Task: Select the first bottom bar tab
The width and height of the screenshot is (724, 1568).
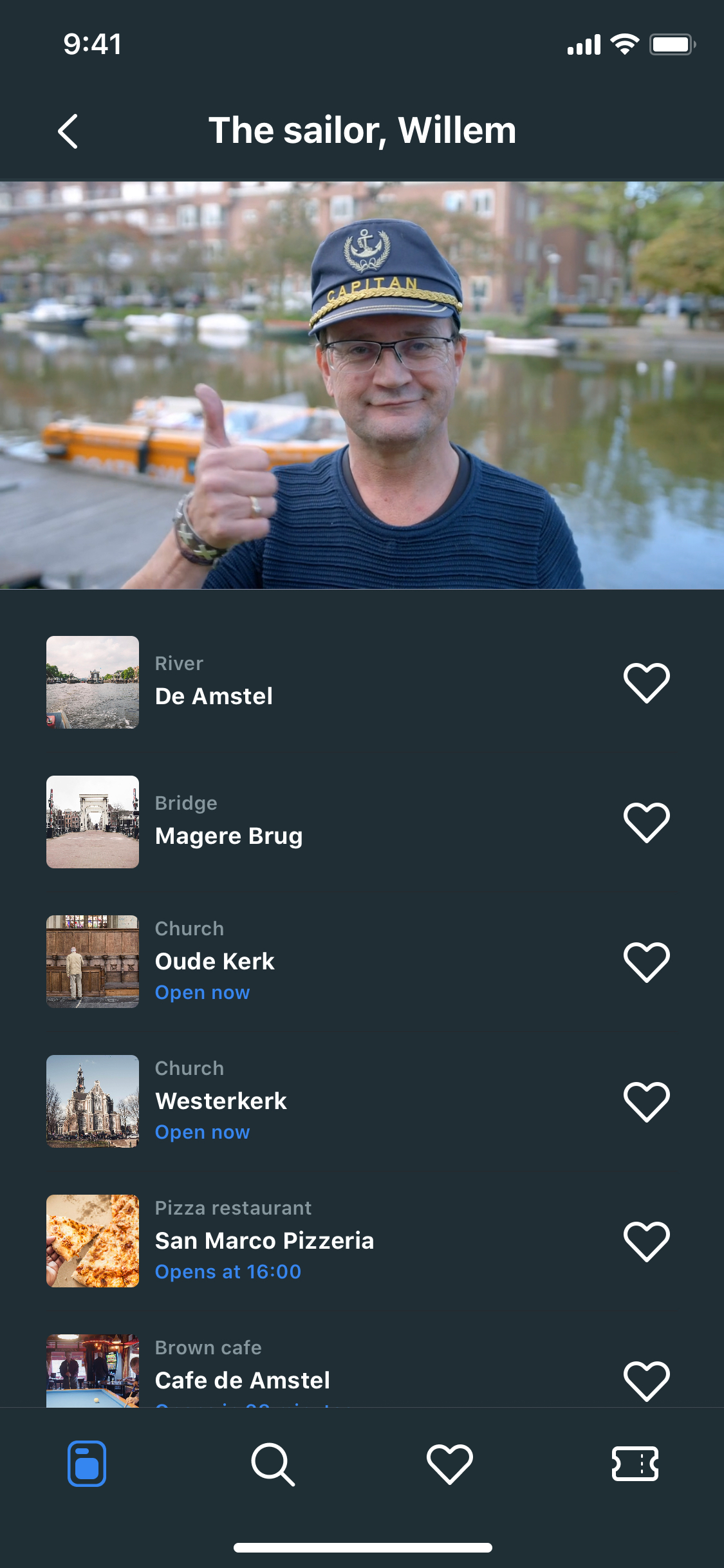Action: 87,1464
